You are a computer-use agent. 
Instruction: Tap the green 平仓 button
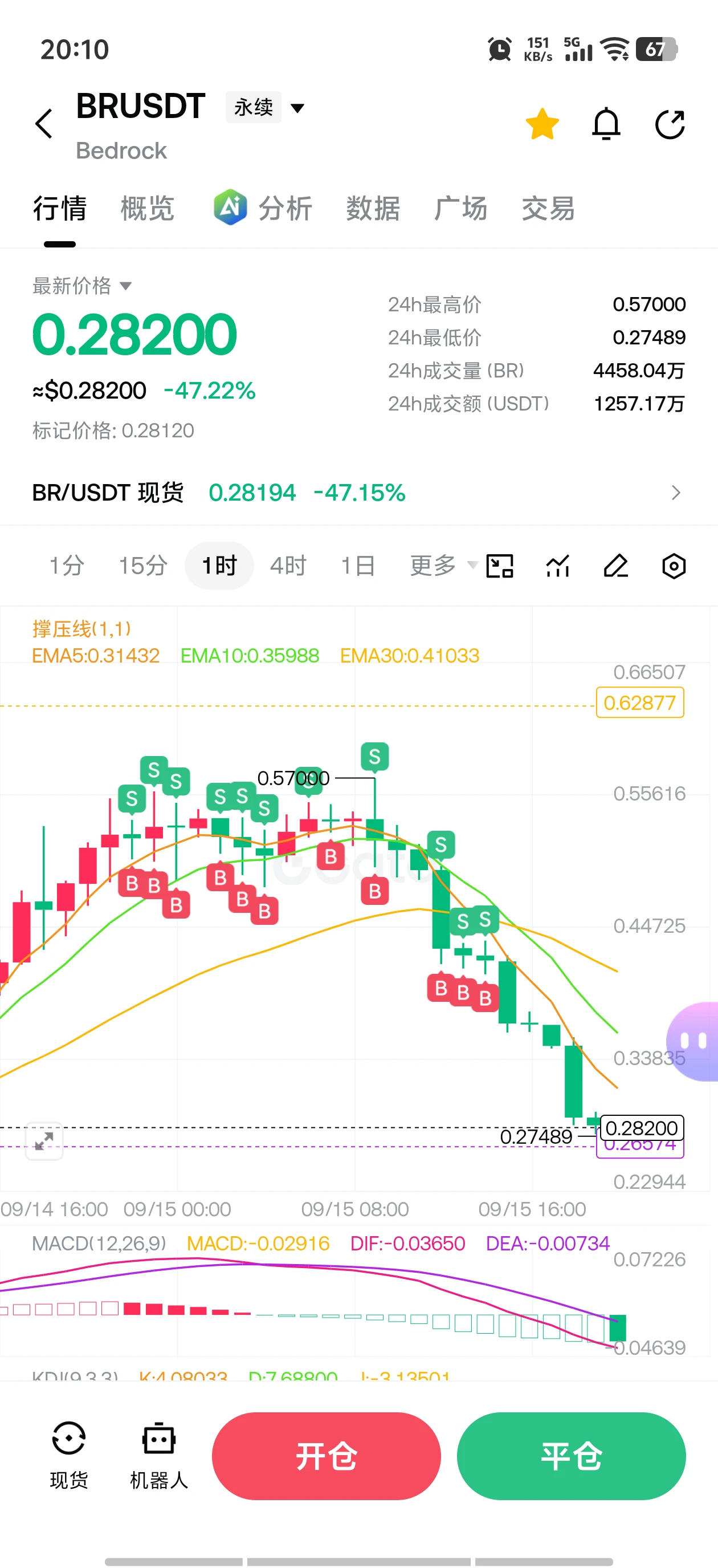[572, 1456]
